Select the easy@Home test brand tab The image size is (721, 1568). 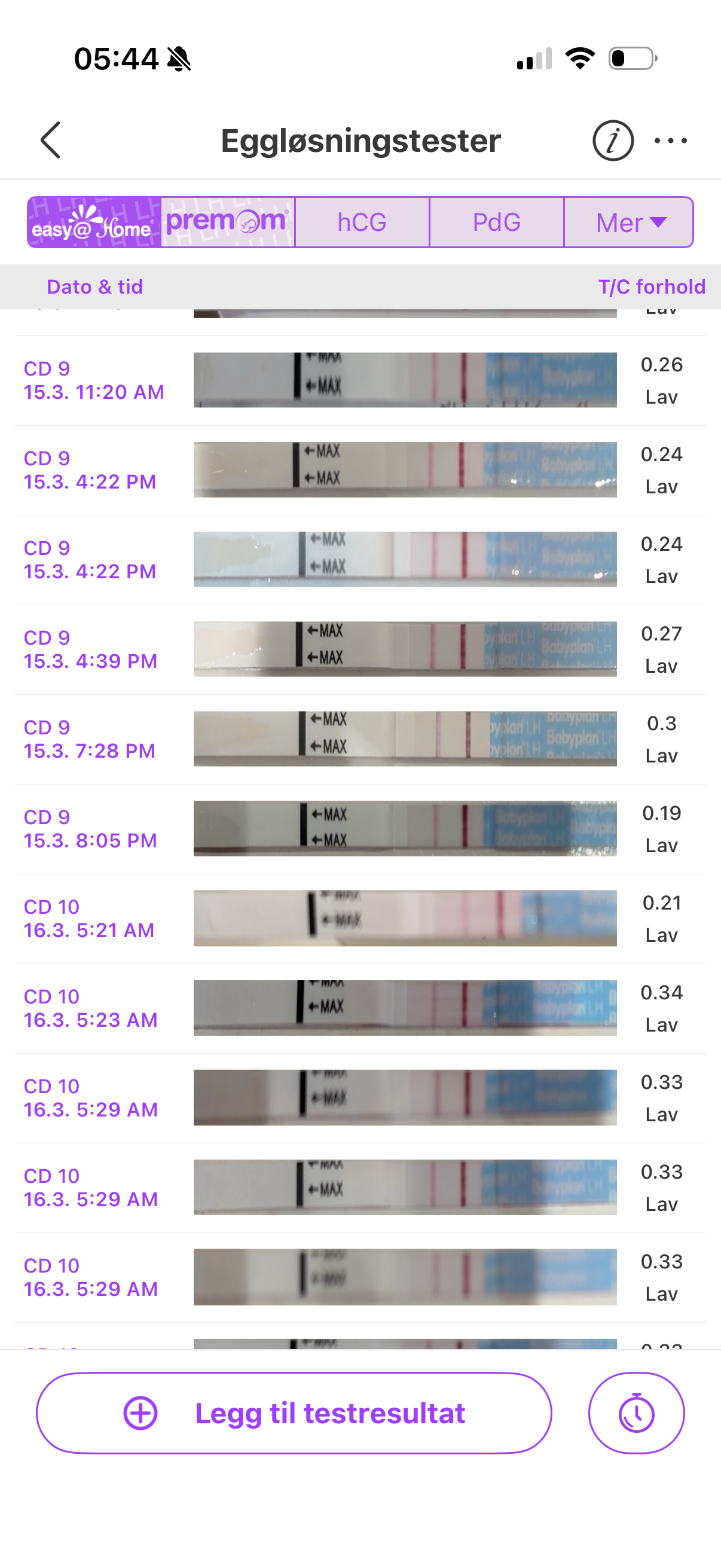[x=94, y=222]
